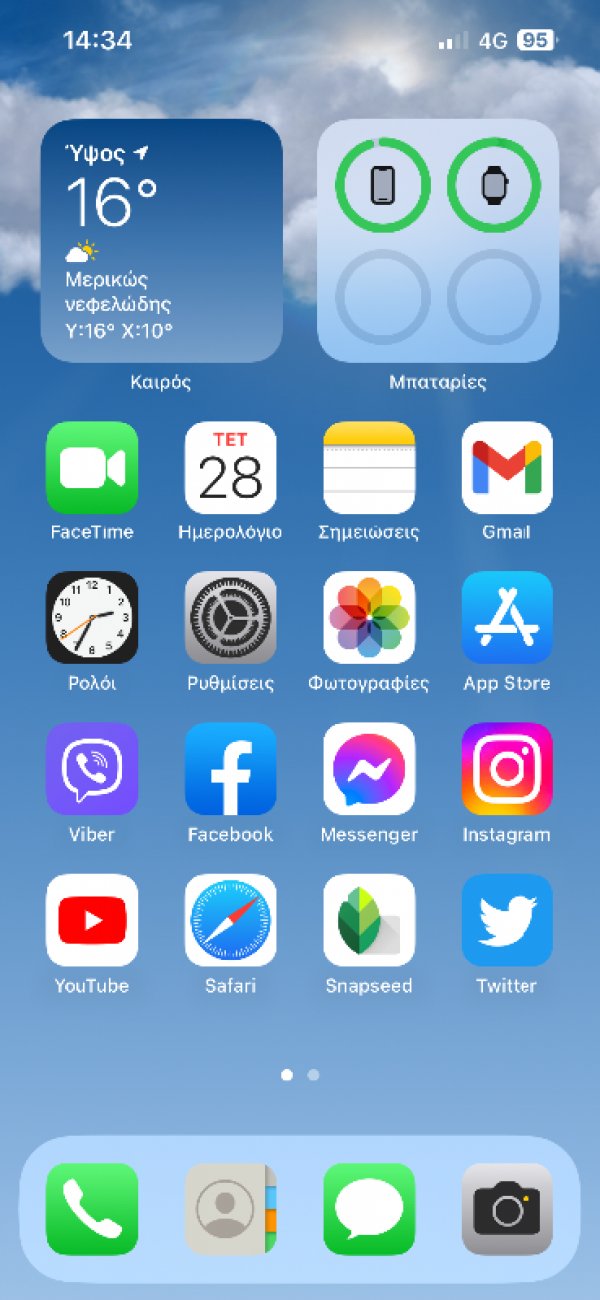Open Viber

click(92, 769)
